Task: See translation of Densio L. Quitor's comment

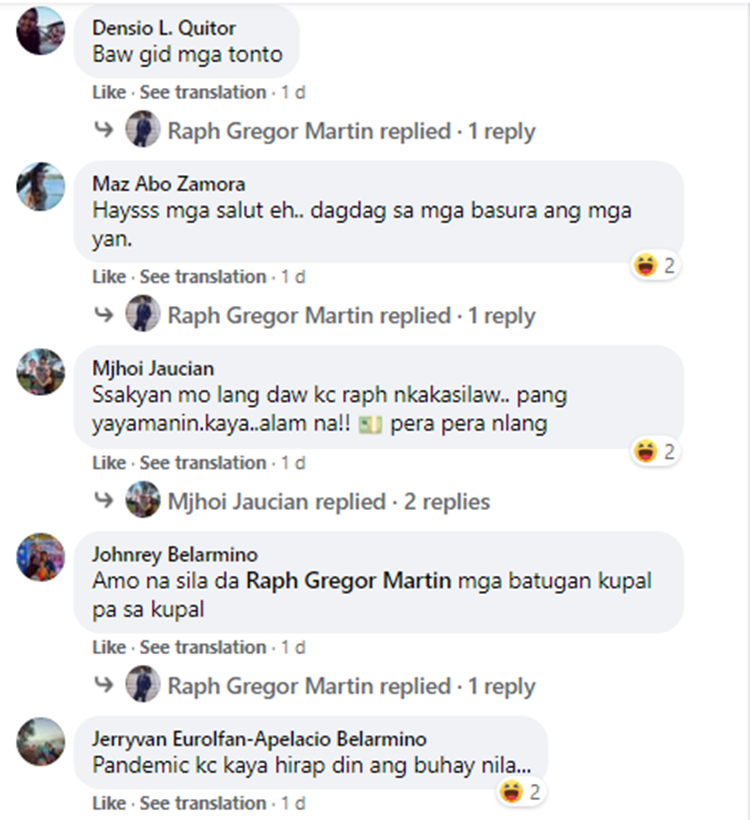Action: [202, 92]
